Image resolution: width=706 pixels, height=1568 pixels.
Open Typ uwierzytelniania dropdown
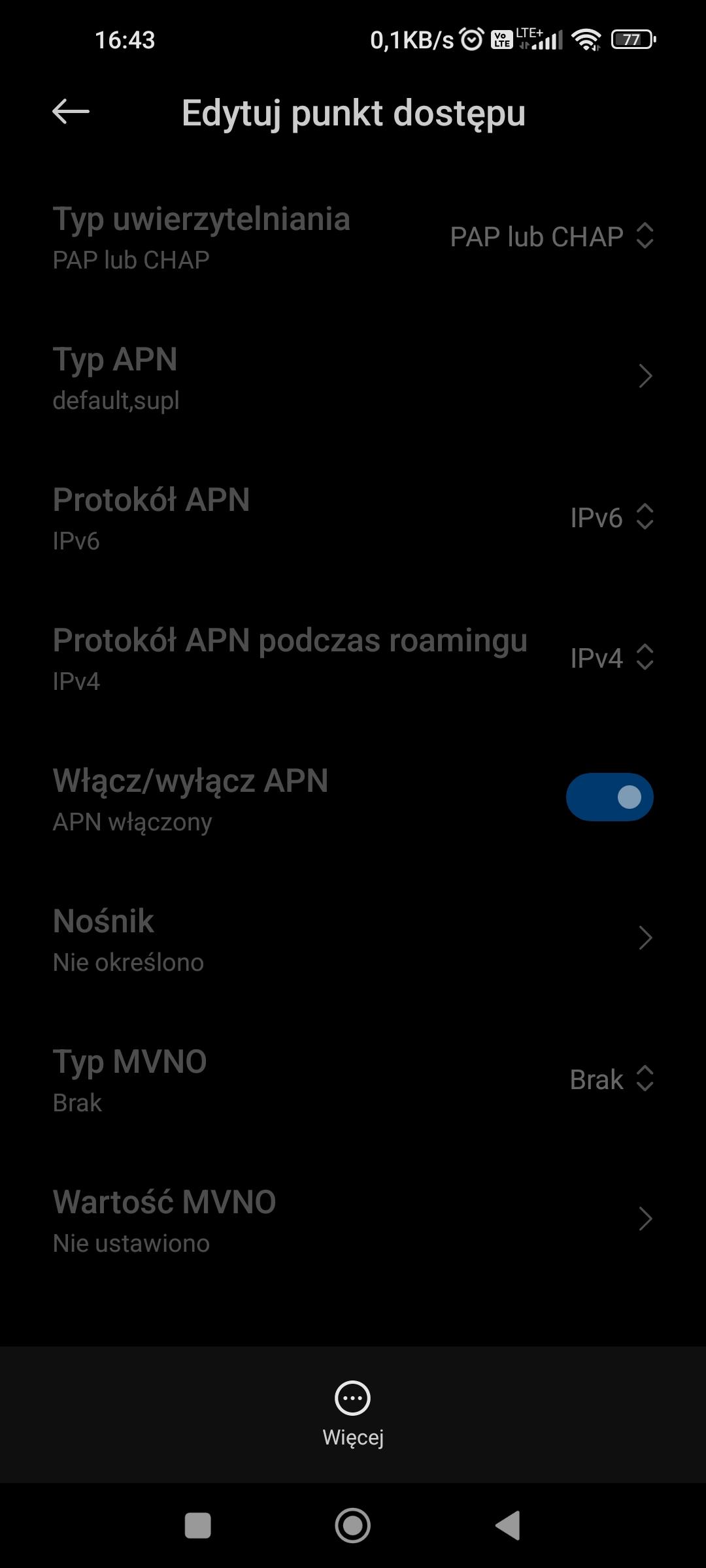tap(551, 237)
